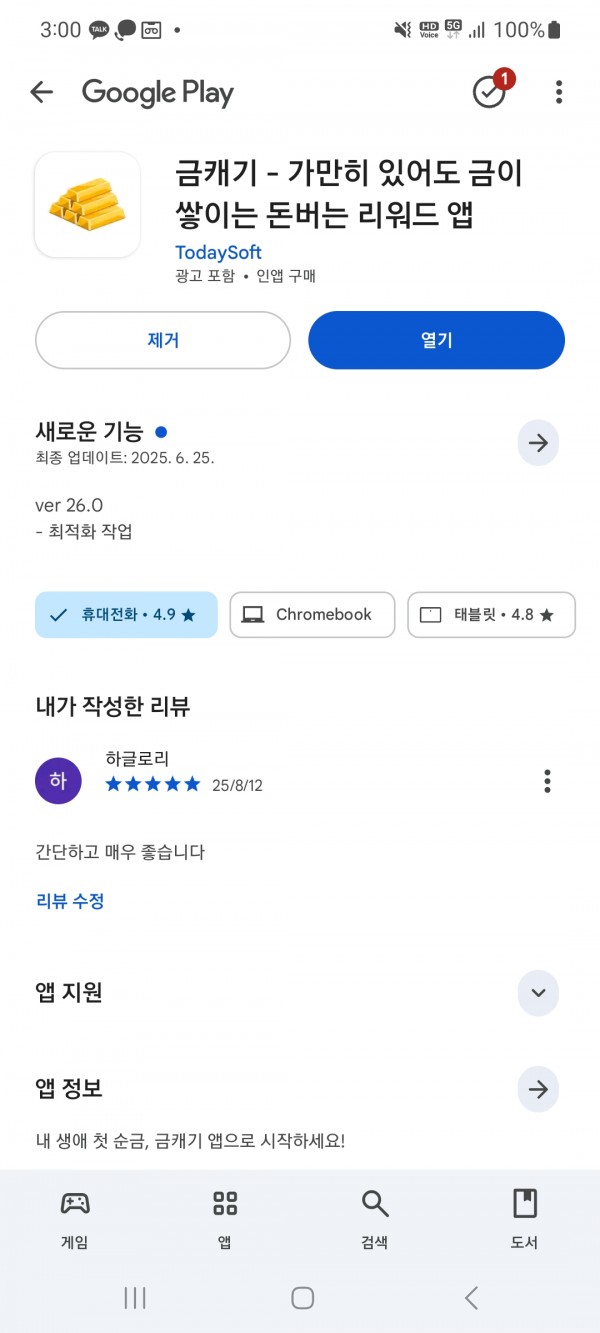Open the TodaySoft developer page

pos(218,252)
